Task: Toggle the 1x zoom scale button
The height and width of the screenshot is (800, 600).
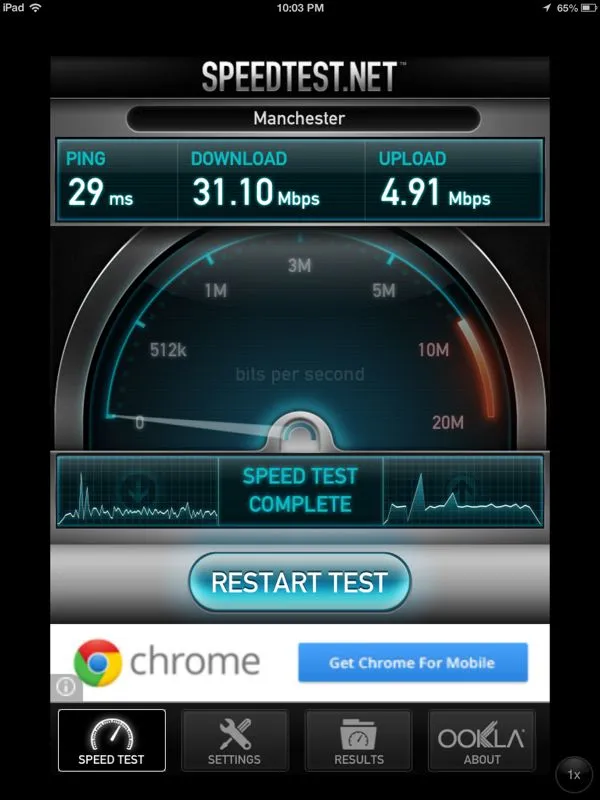Action: pyautogui.click(x=574, y=775)
